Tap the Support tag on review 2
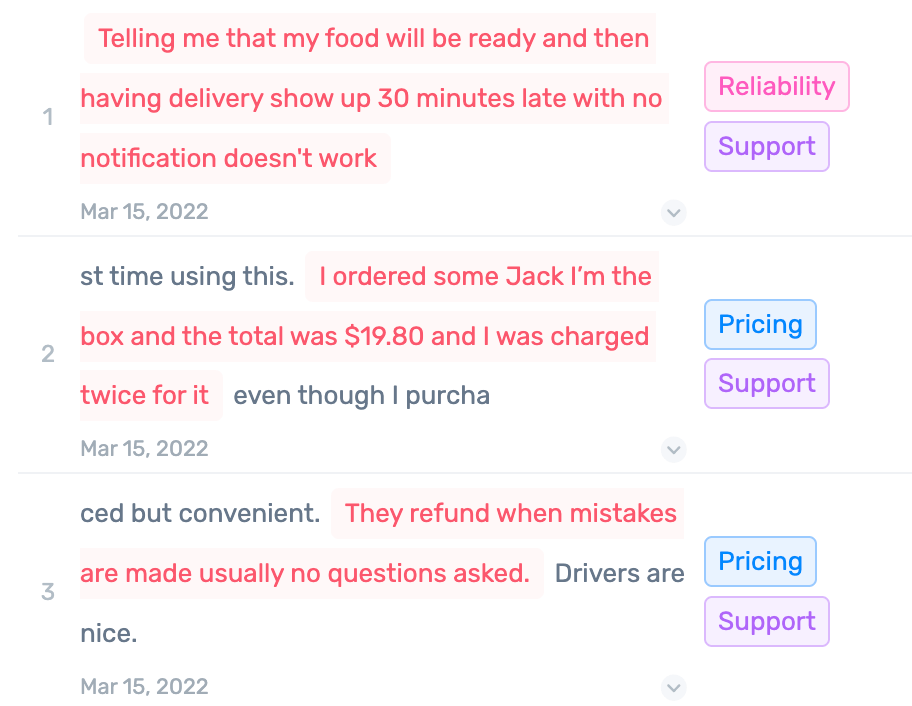The width and height of the screenshot is (912, 706). coord(766,384)
